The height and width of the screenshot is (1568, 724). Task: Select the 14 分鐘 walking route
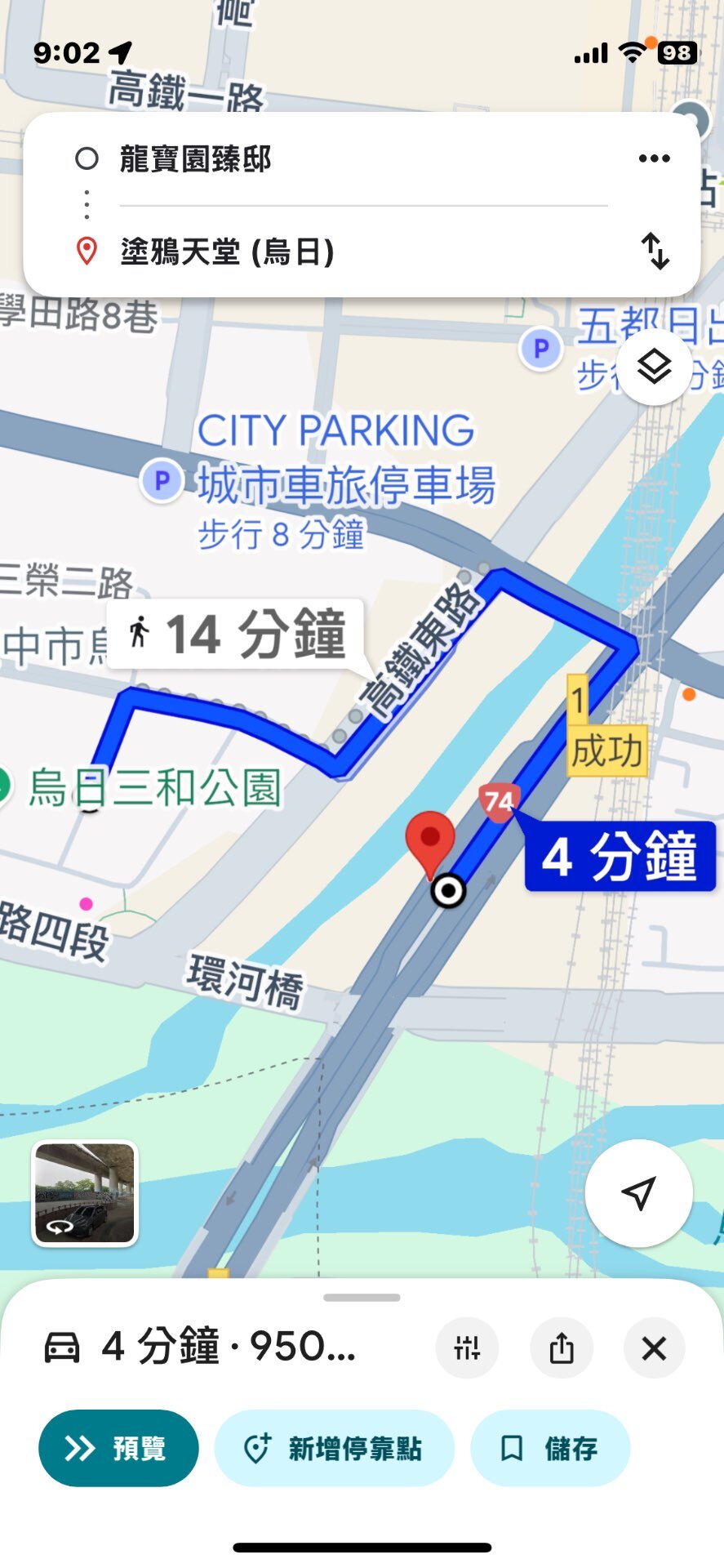point(237,634)
